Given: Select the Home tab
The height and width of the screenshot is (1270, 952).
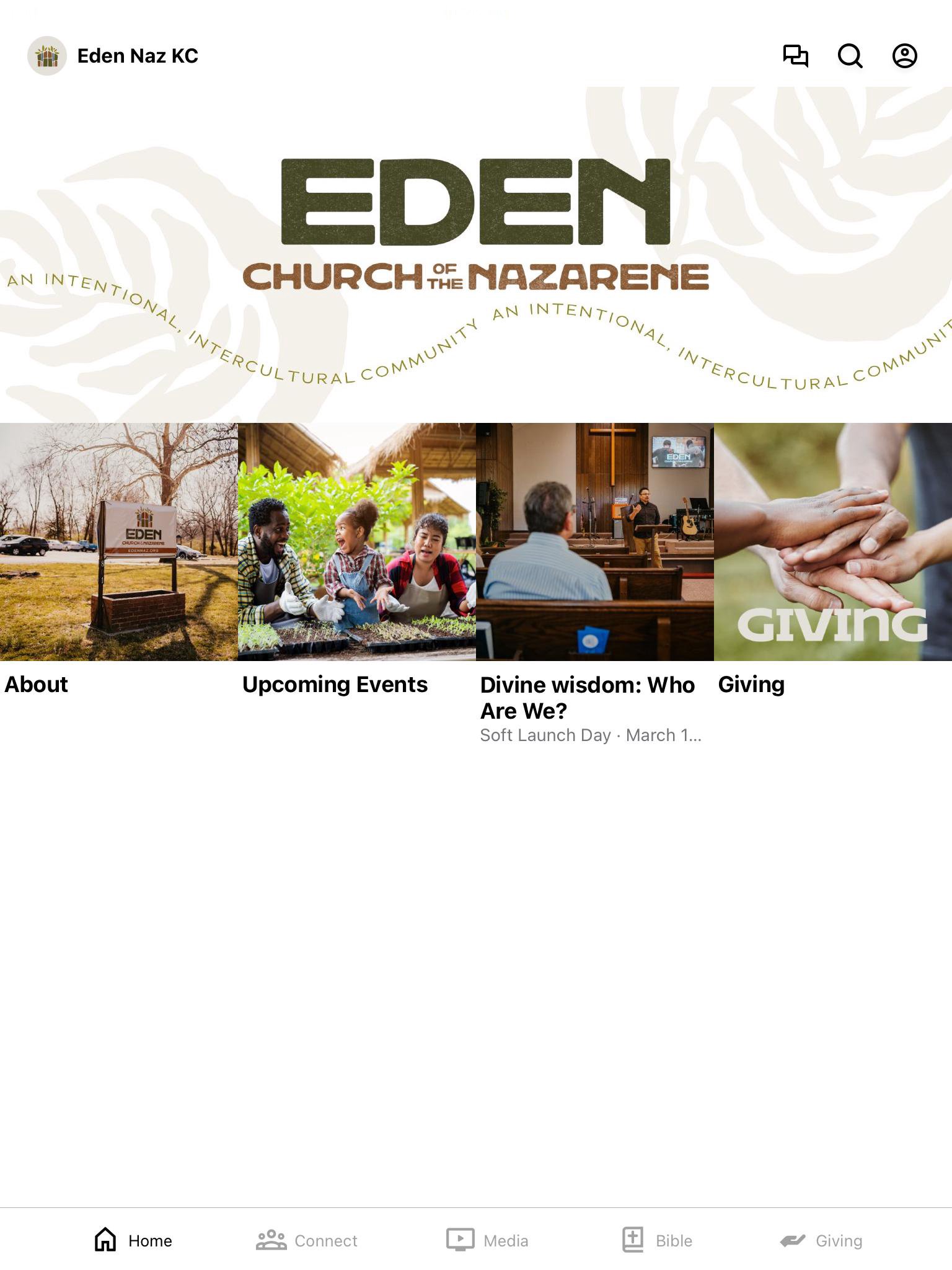Looking at the screenshot, I should point(133,1240).
